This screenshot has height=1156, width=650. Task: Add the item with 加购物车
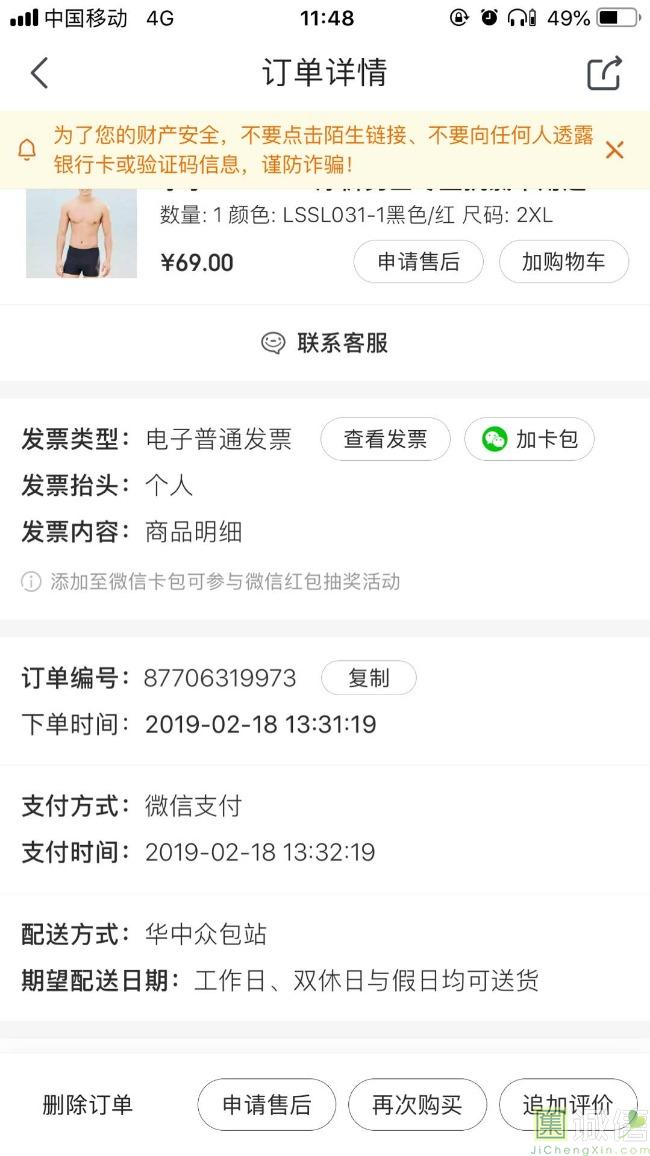(x=563, y=263)
